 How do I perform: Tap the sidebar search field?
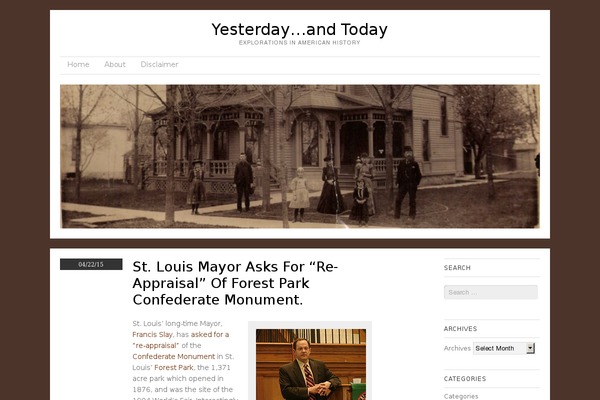[x=490, y=292]
